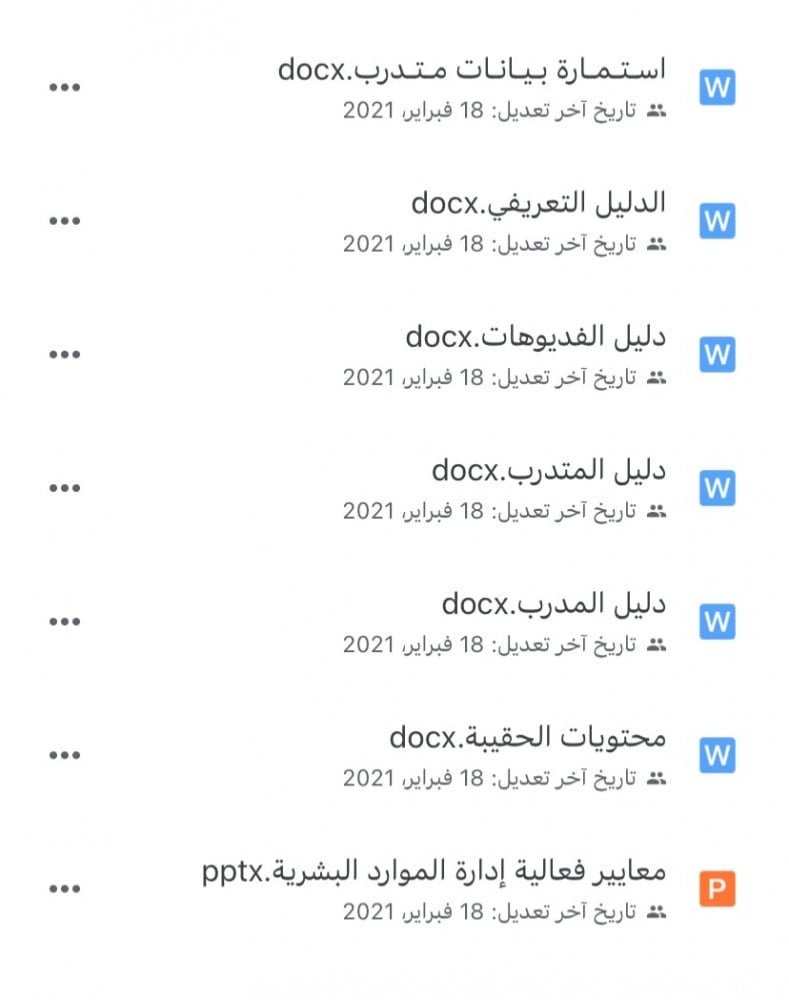Open the presentation معايير فعالية إدارة الموارد البشرية.pptx
The width and height of the screenshot is (789, 1000).
point(434,872)
